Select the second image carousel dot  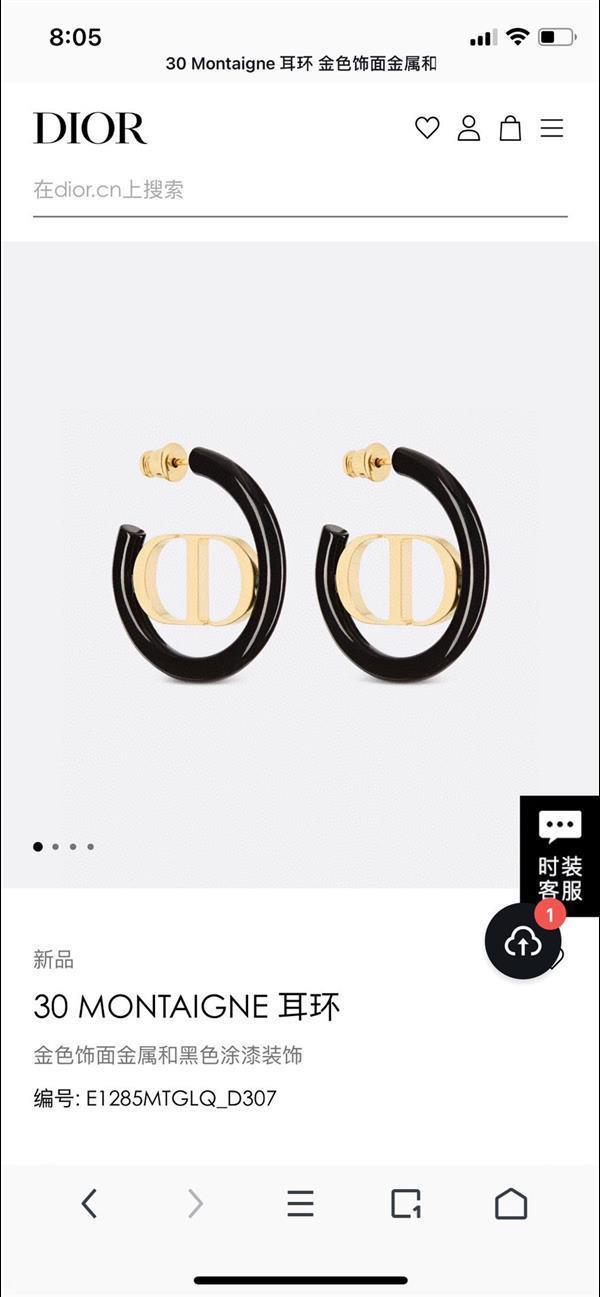click(55, 847)
